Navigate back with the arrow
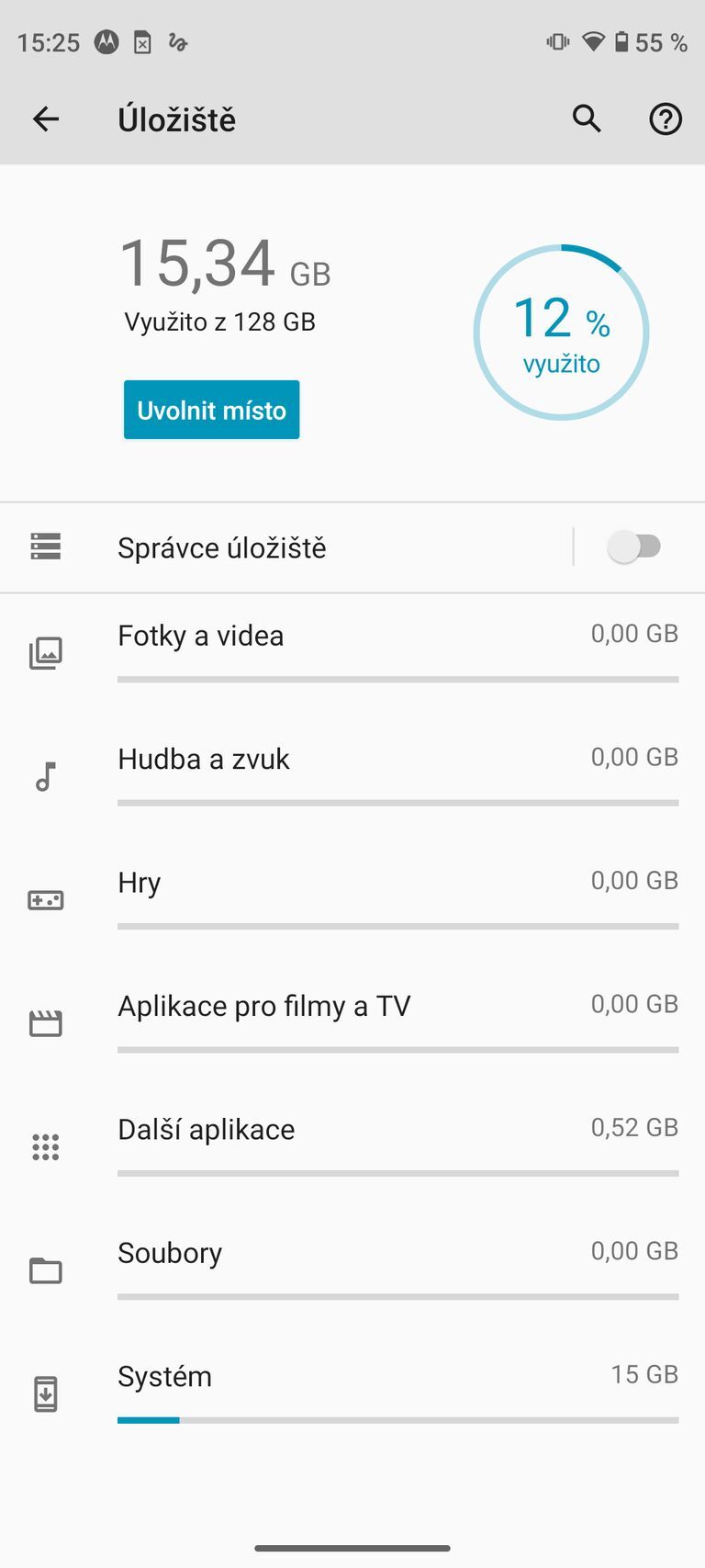The image size is (705, 1568). pos(45,119)
